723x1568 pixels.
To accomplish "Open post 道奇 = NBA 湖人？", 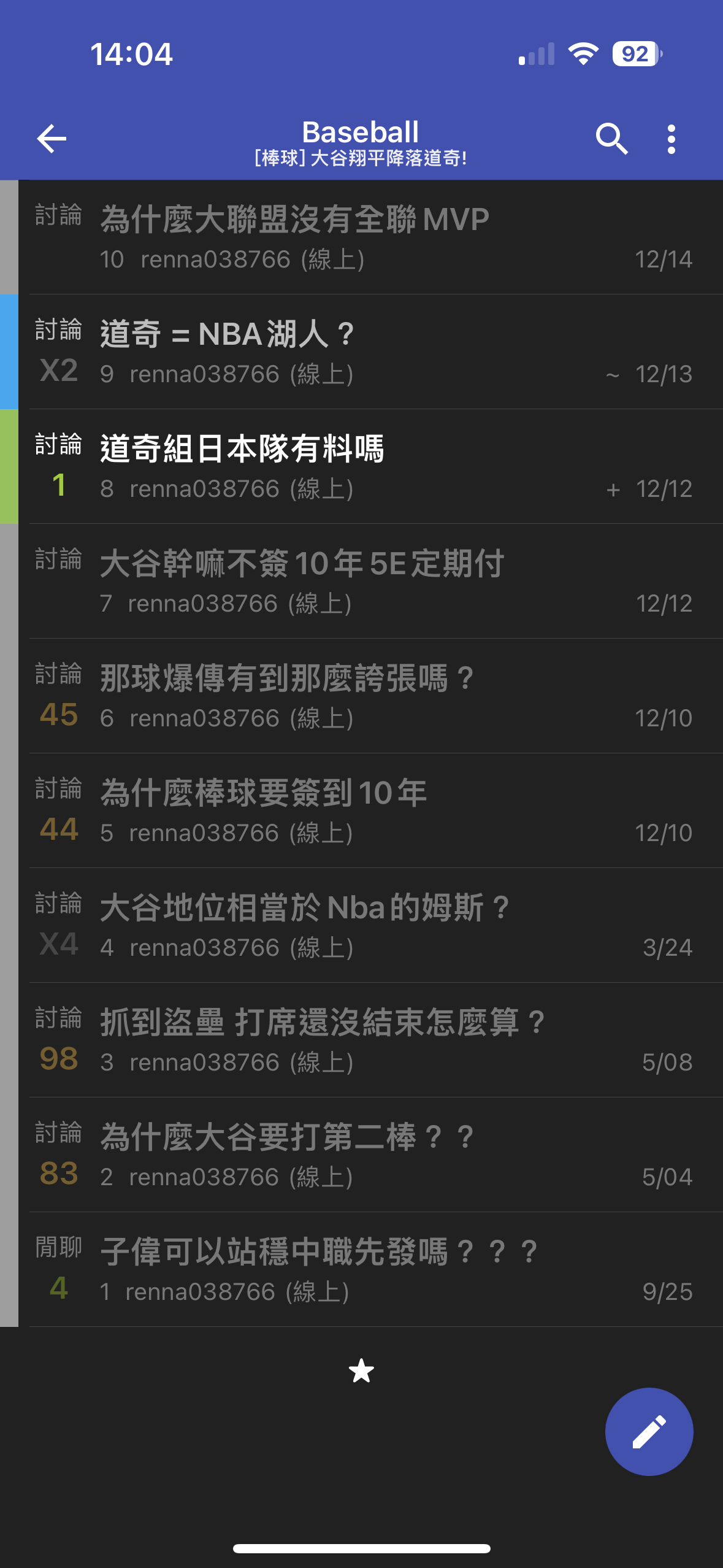I will 370,352.
